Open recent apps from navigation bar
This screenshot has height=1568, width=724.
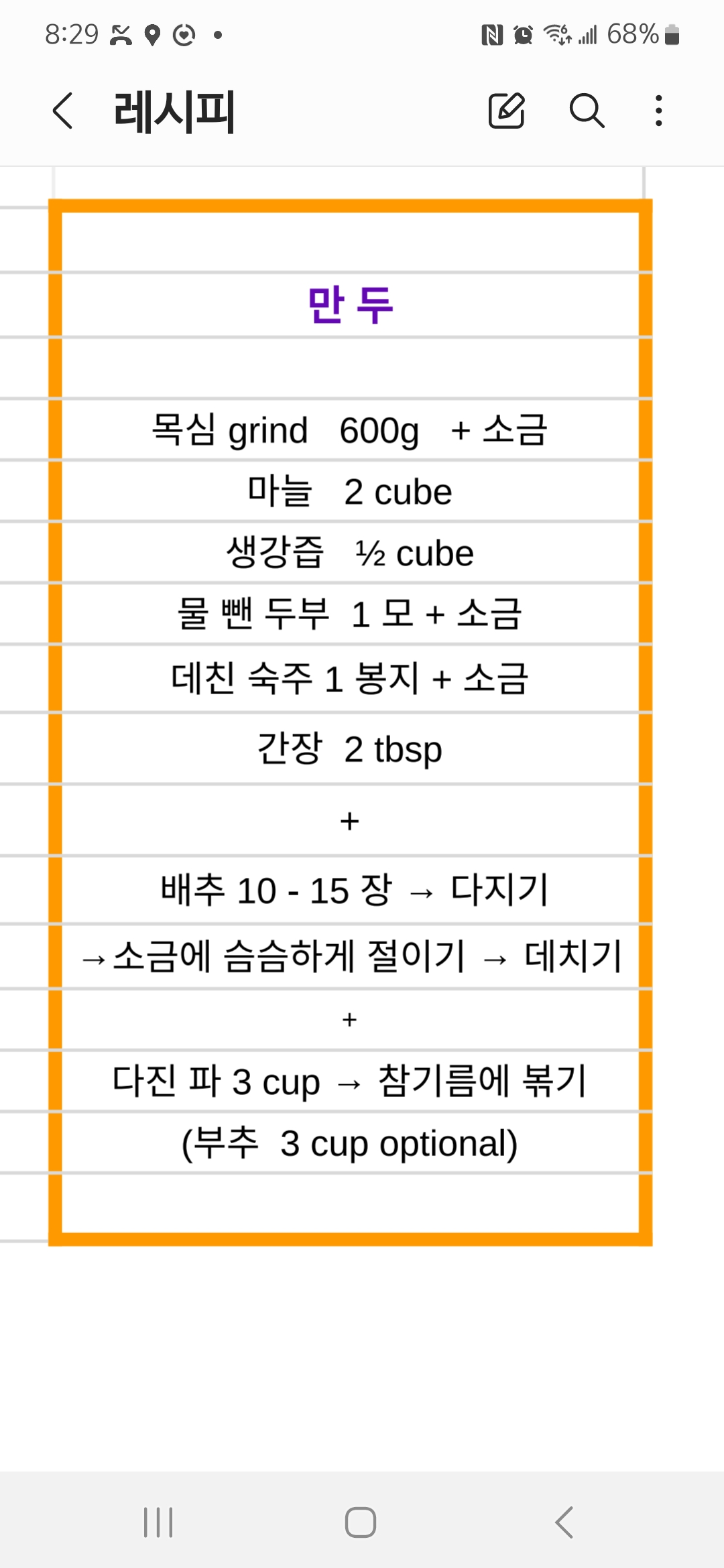click(x=158, y=1522)
